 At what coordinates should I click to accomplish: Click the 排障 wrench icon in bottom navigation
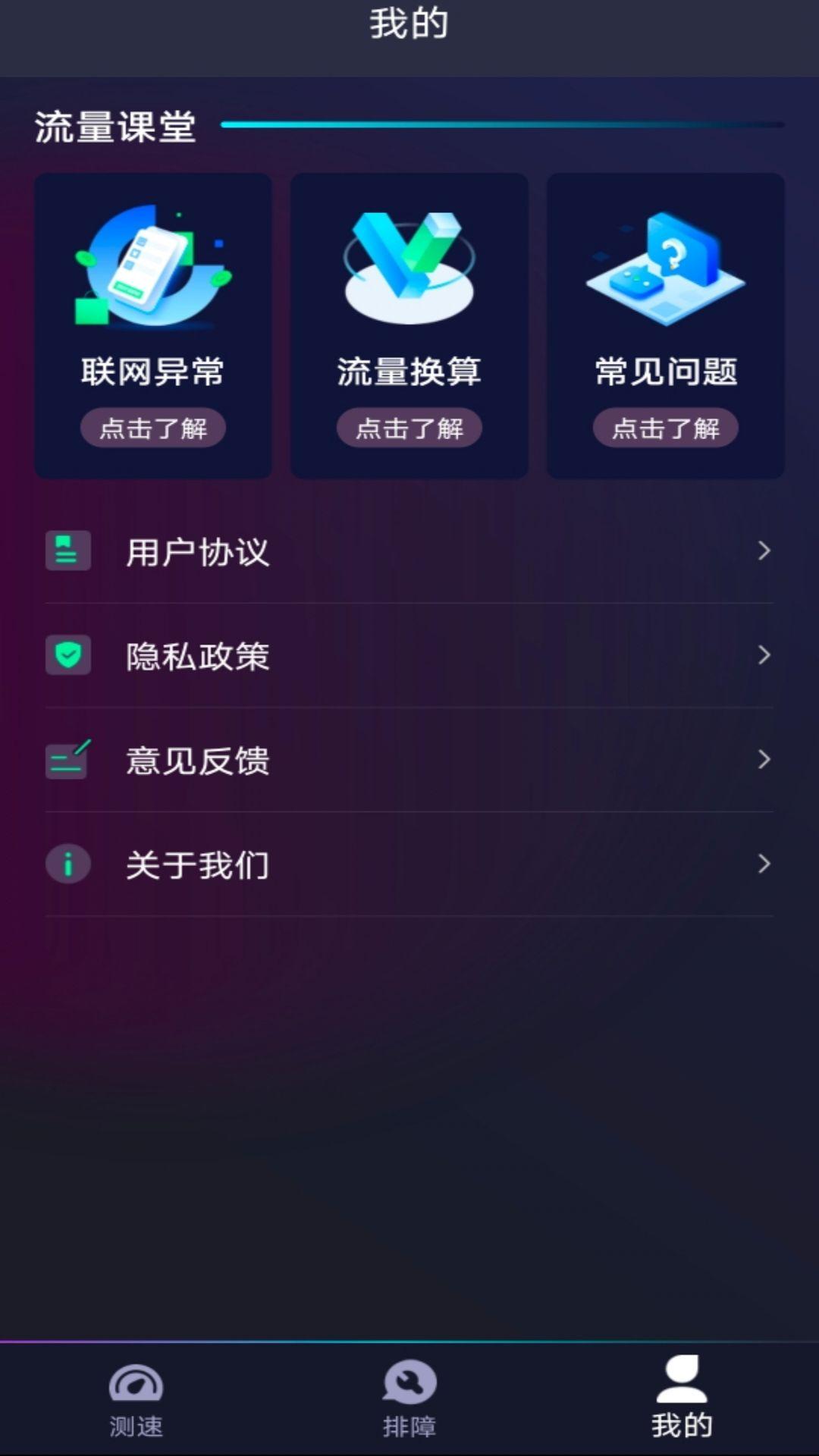pos(409,1382)
